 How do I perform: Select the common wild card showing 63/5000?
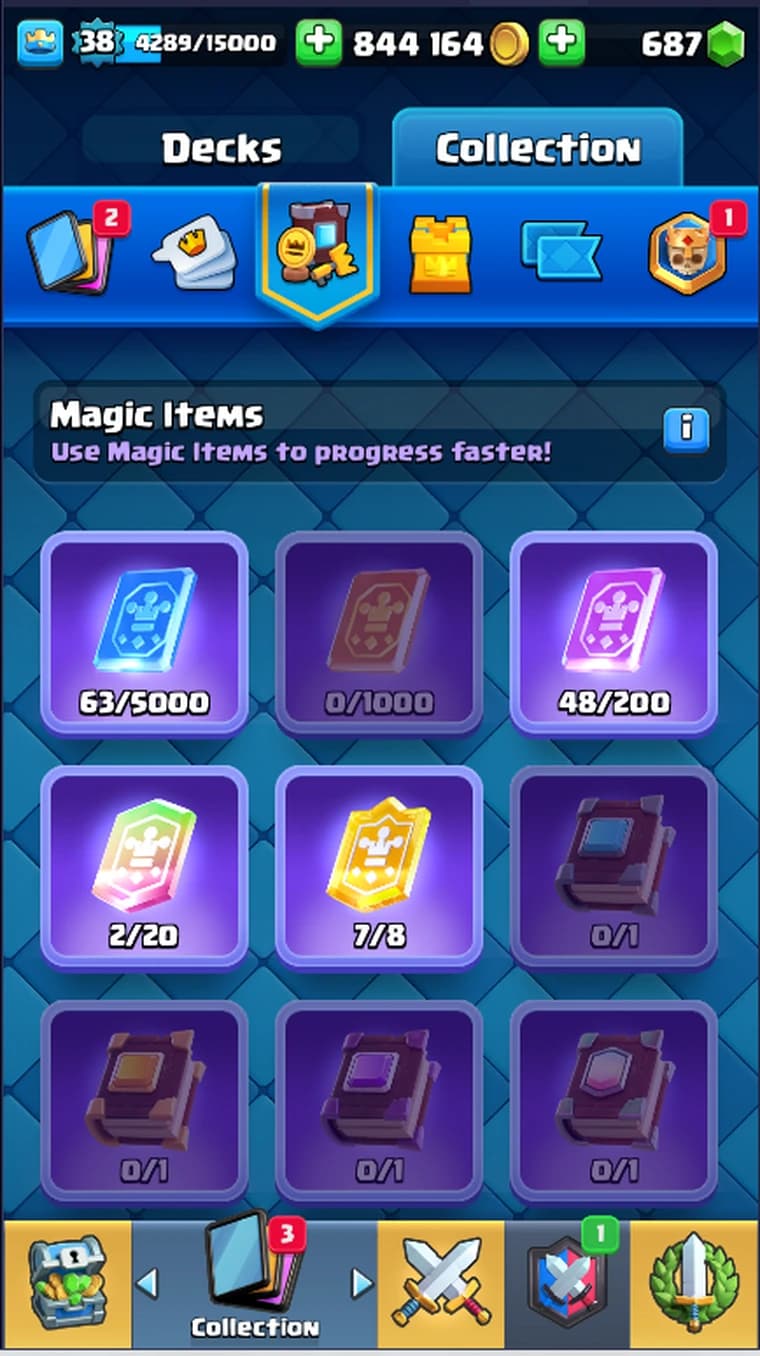(144, 633)
